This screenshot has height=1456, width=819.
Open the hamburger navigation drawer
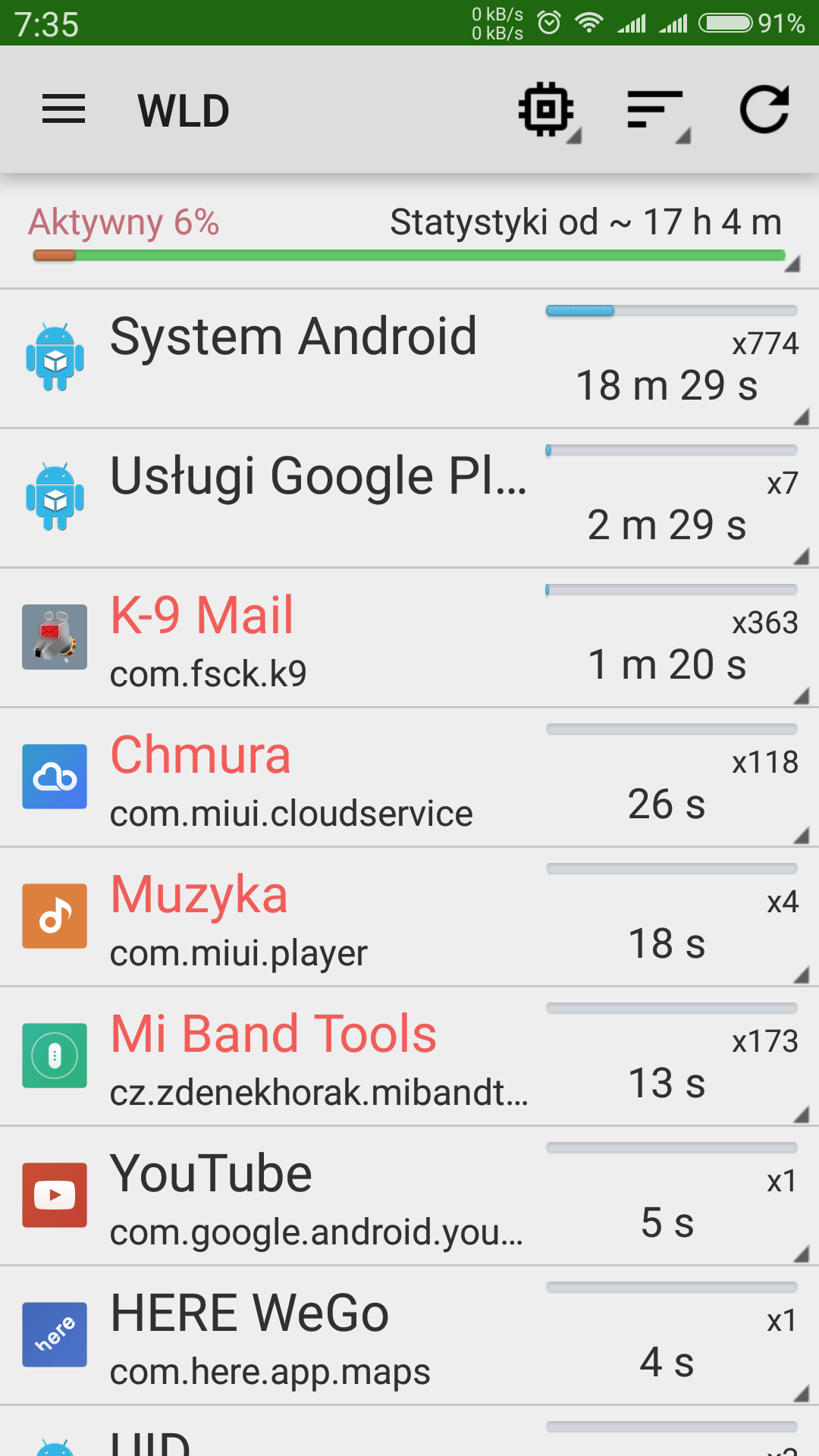[x=64, y=110]
